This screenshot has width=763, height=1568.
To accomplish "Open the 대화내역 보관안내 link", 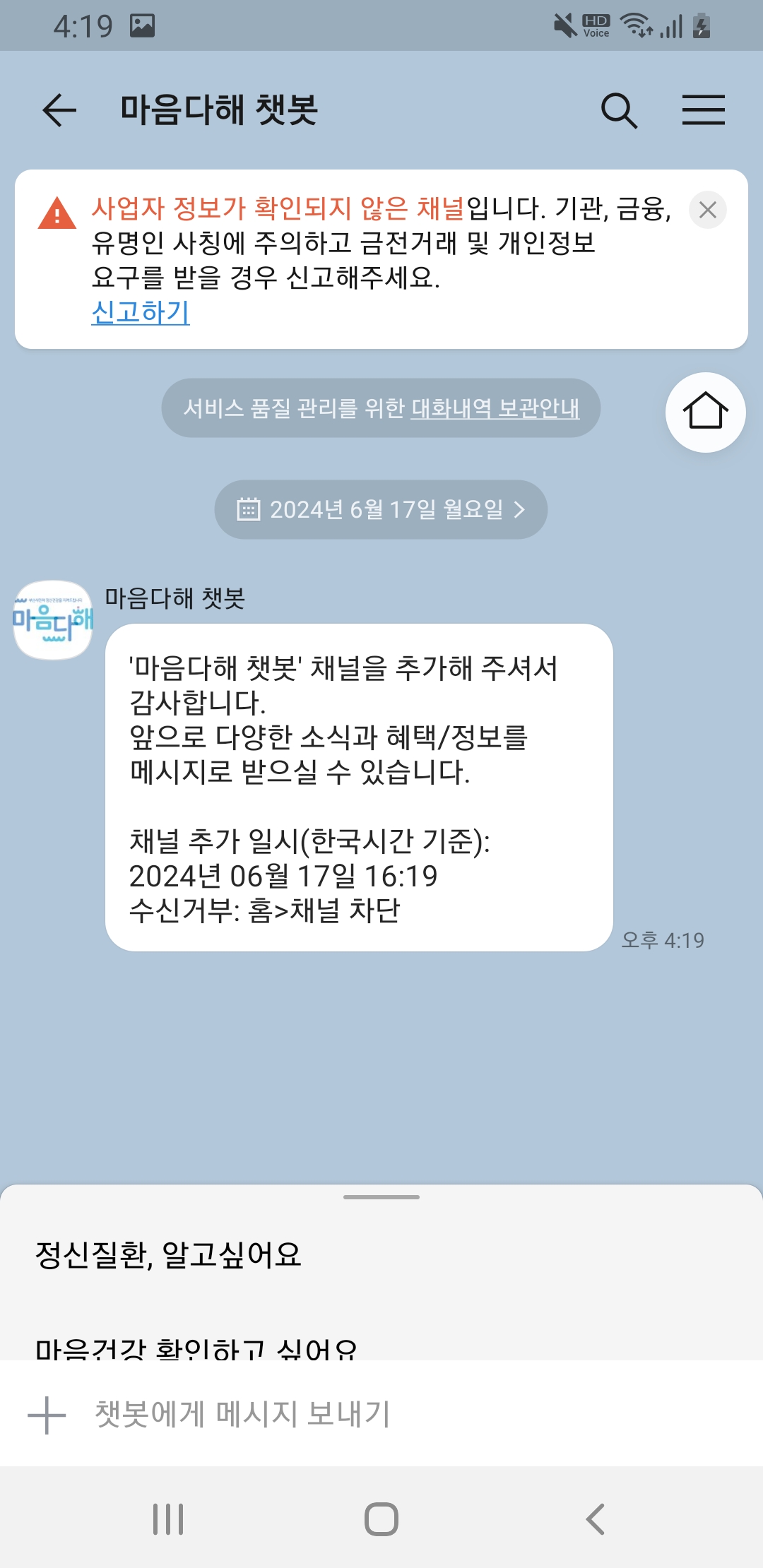I will point(495,408).
